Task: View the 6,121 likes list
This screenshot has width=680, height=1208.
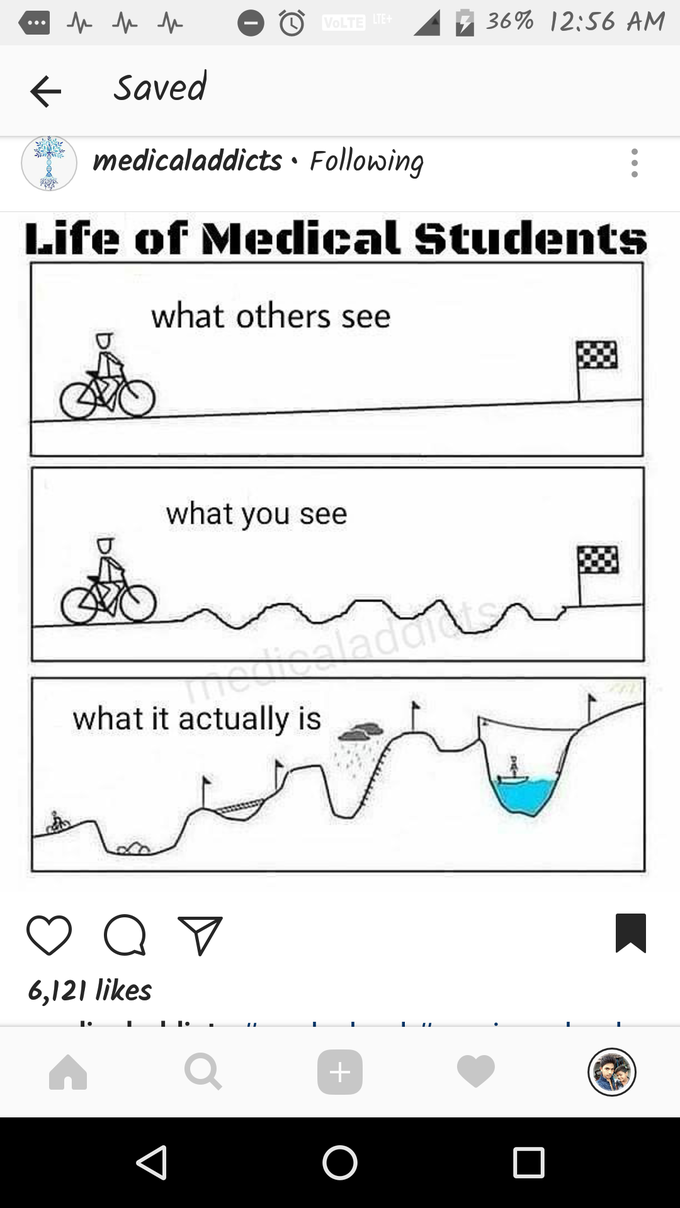Action: coord(90,990)
